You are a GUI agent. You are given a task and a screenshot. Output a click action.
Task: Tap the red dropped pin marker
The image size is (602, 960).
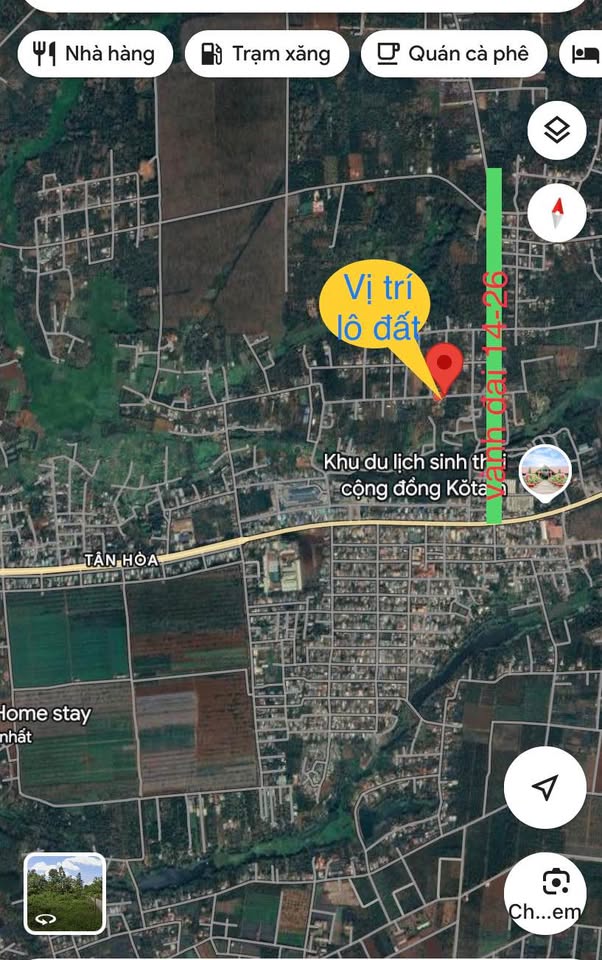tap(445, 366)
